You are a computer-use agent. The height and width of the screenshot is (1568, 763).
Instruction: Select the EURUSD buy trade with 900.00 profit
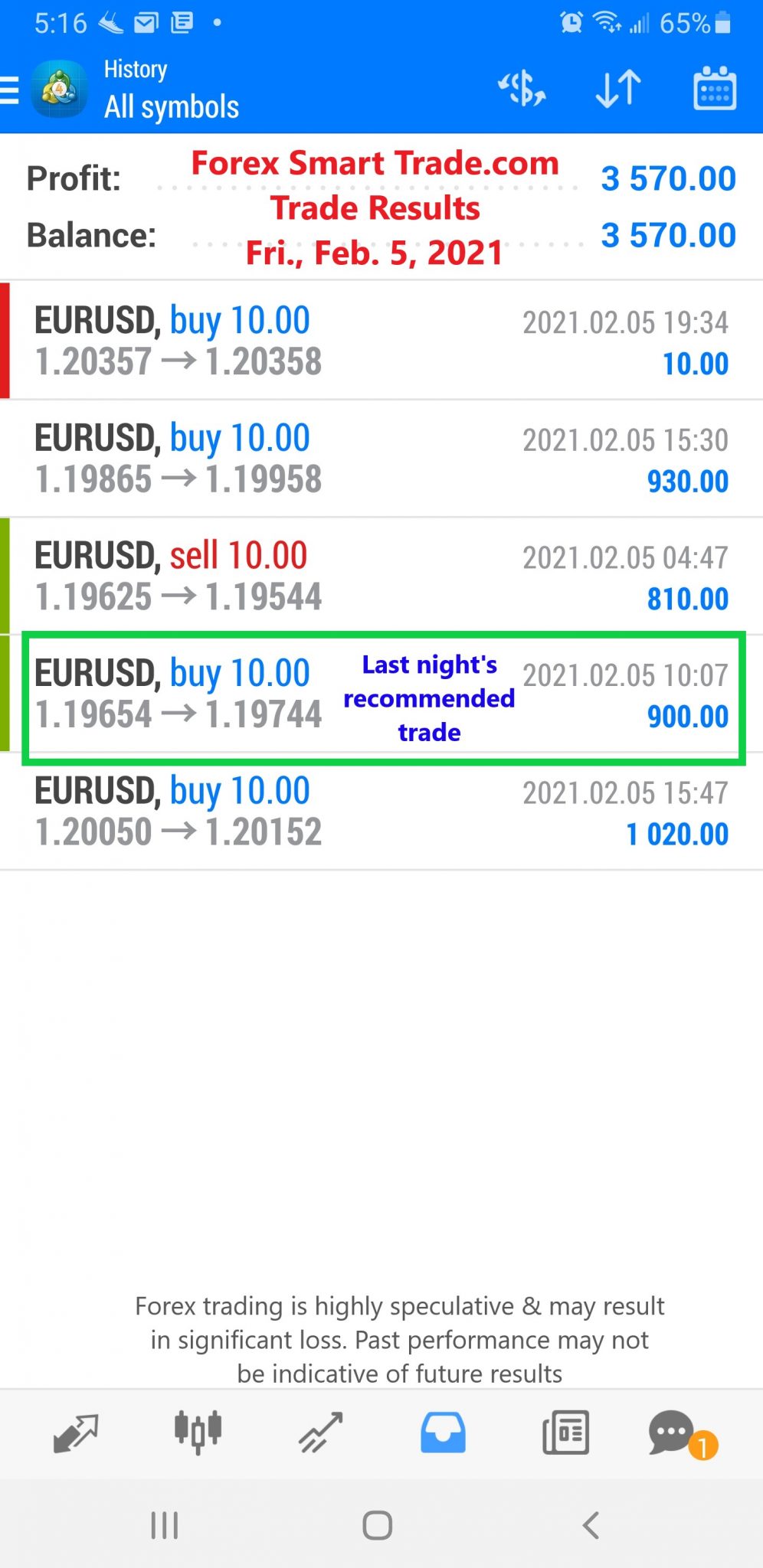(381, 694)
